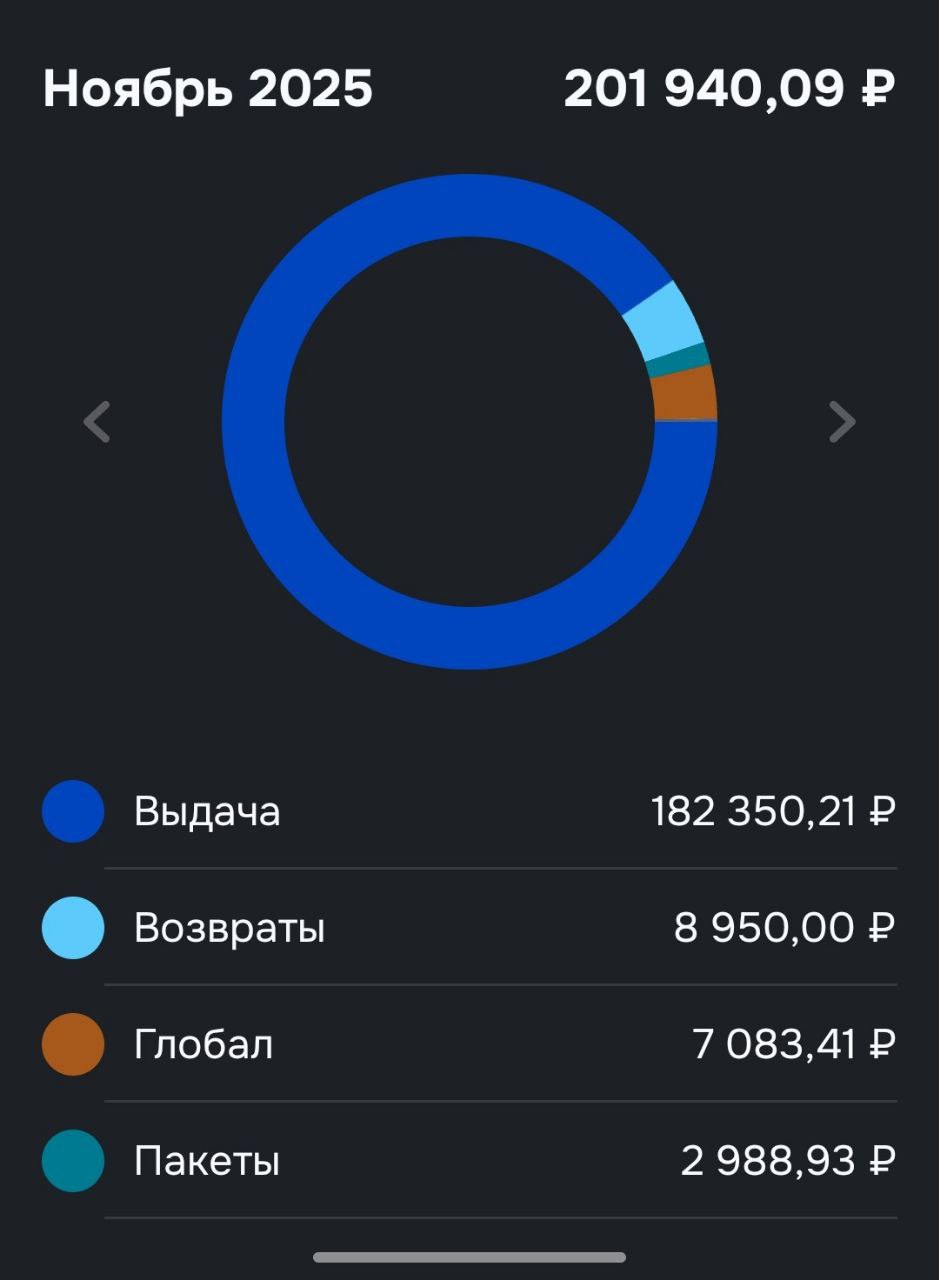
Task: Go to the previous month
Action: coord(96,422)
